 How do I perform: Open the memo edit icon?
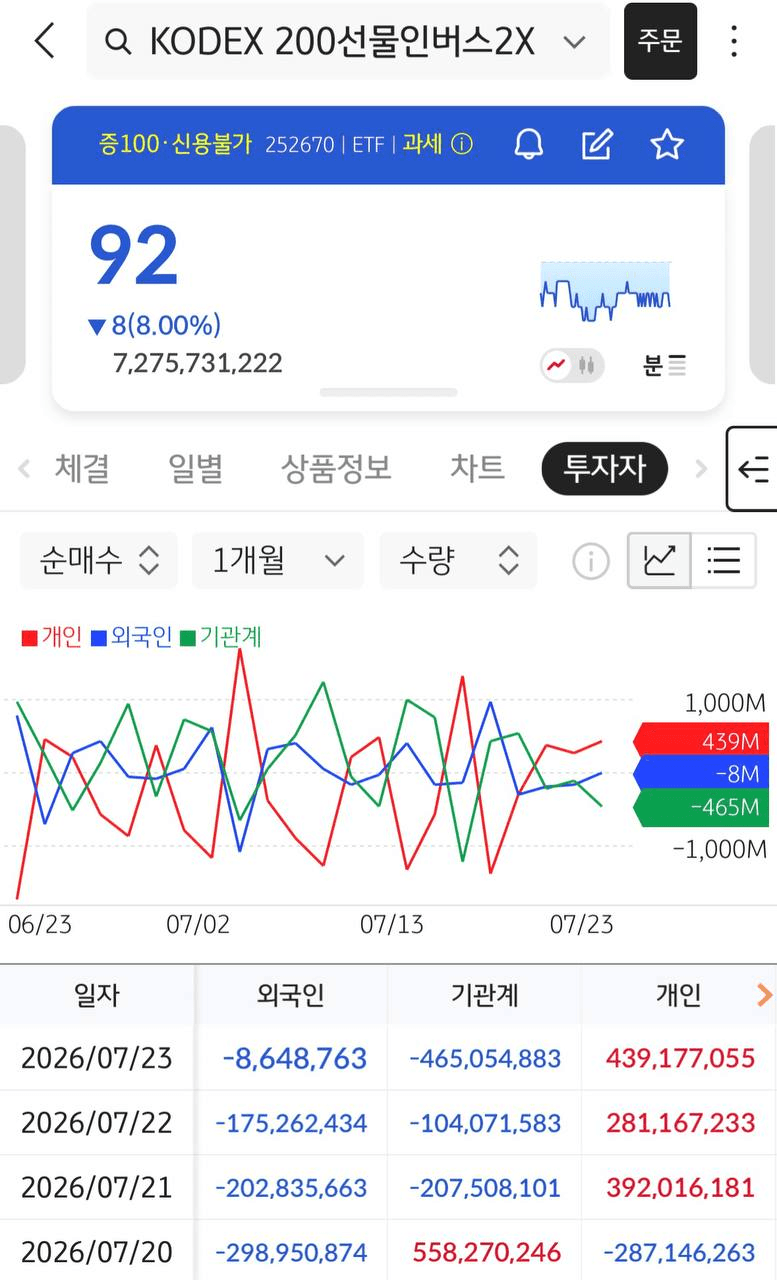pyautogui.click(x=597, y=145)
